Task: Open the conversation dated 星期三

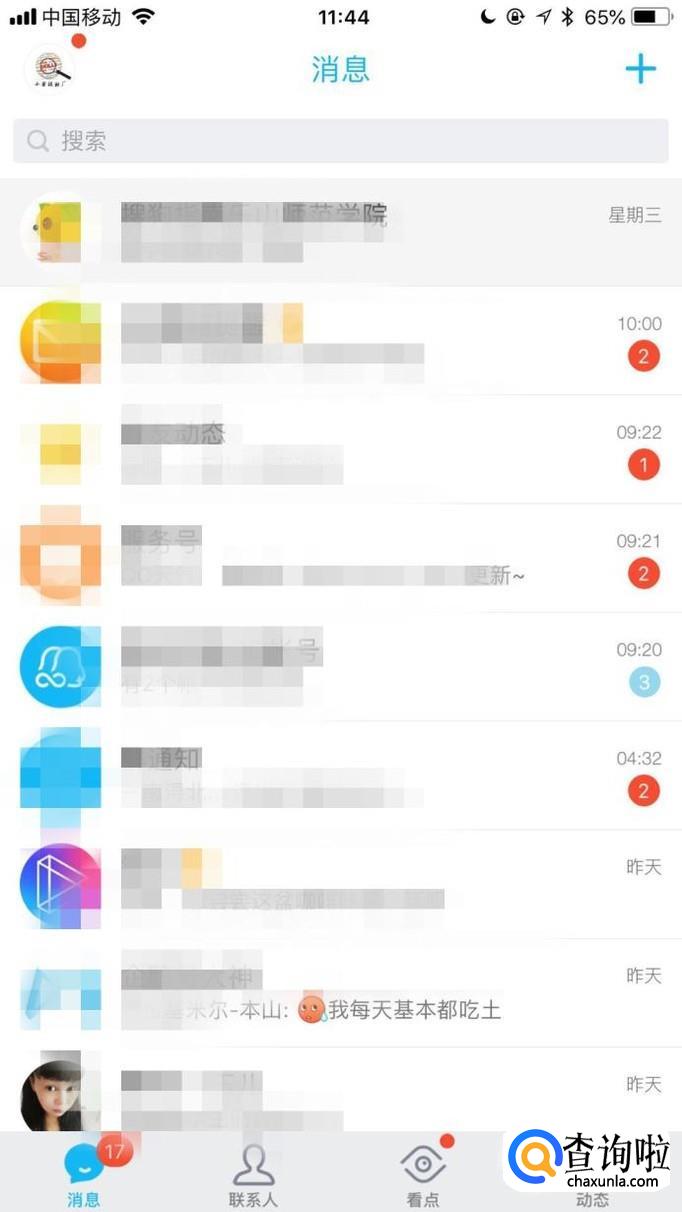Action: tap(340, 232)
